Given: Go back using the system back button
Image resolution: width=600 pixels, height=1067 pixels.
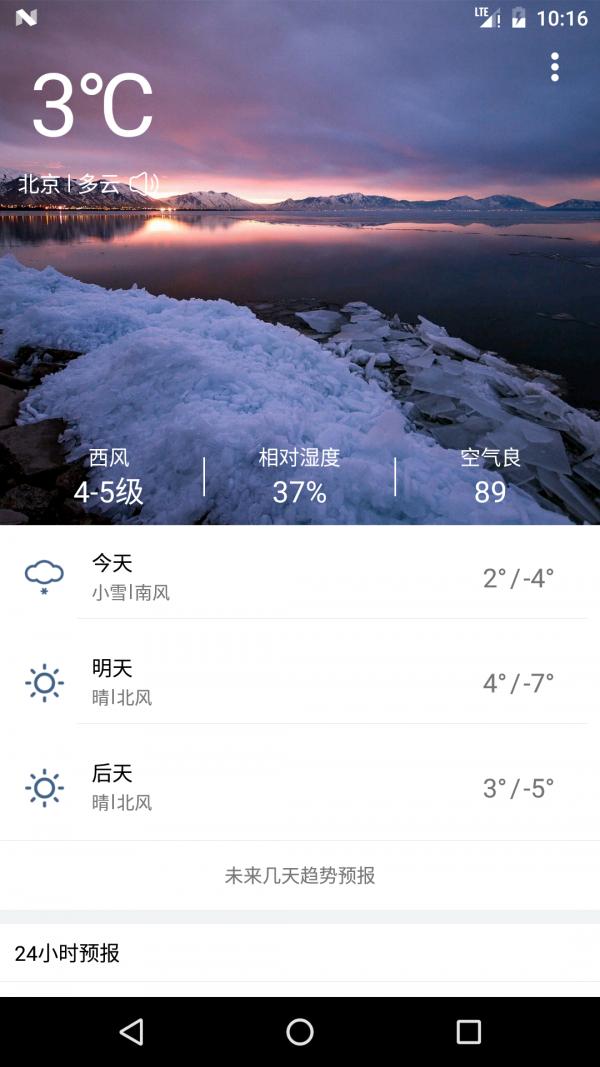Looking at the screenshot, I should coord(131,1032).
